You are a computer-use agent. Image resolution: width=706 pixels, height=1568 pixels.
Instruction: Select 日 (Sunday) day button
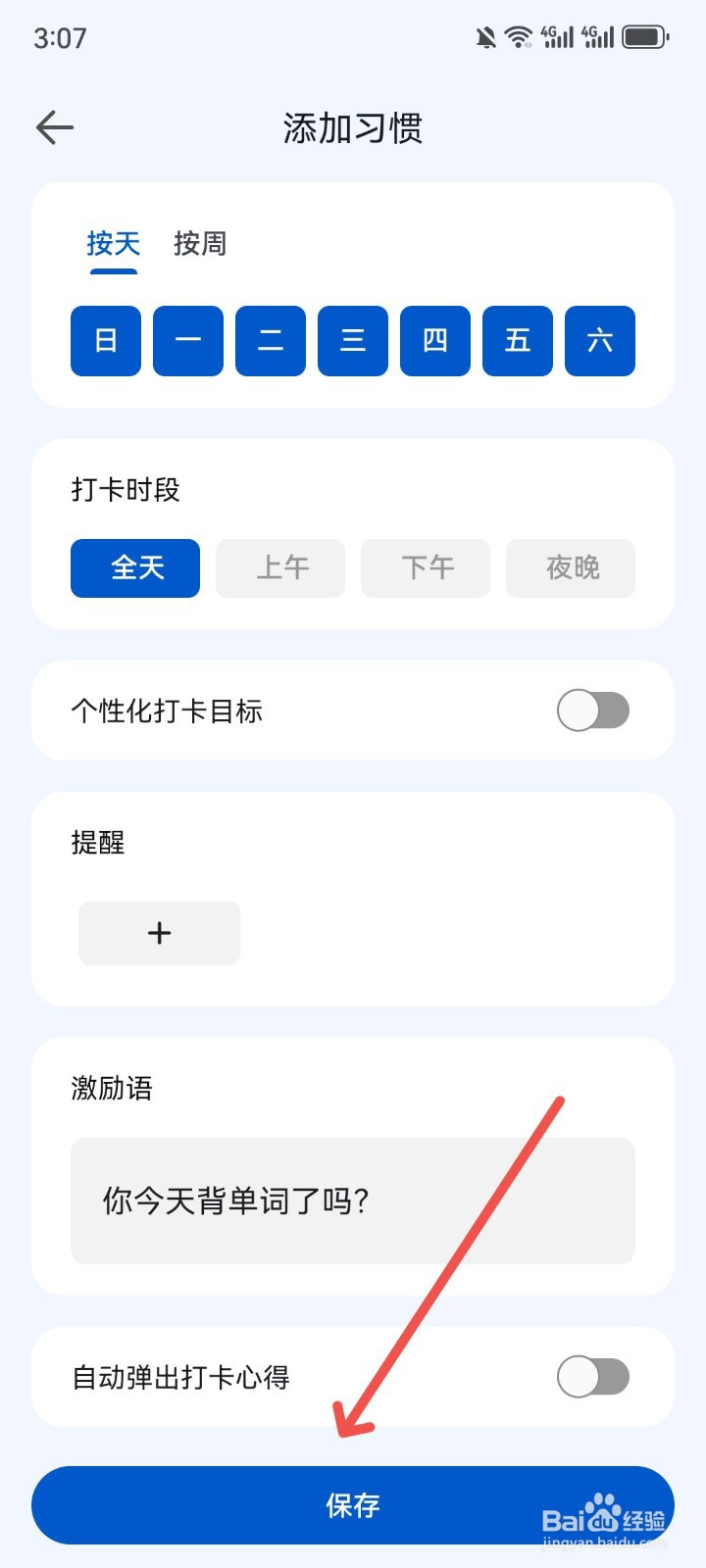point(105,341)
